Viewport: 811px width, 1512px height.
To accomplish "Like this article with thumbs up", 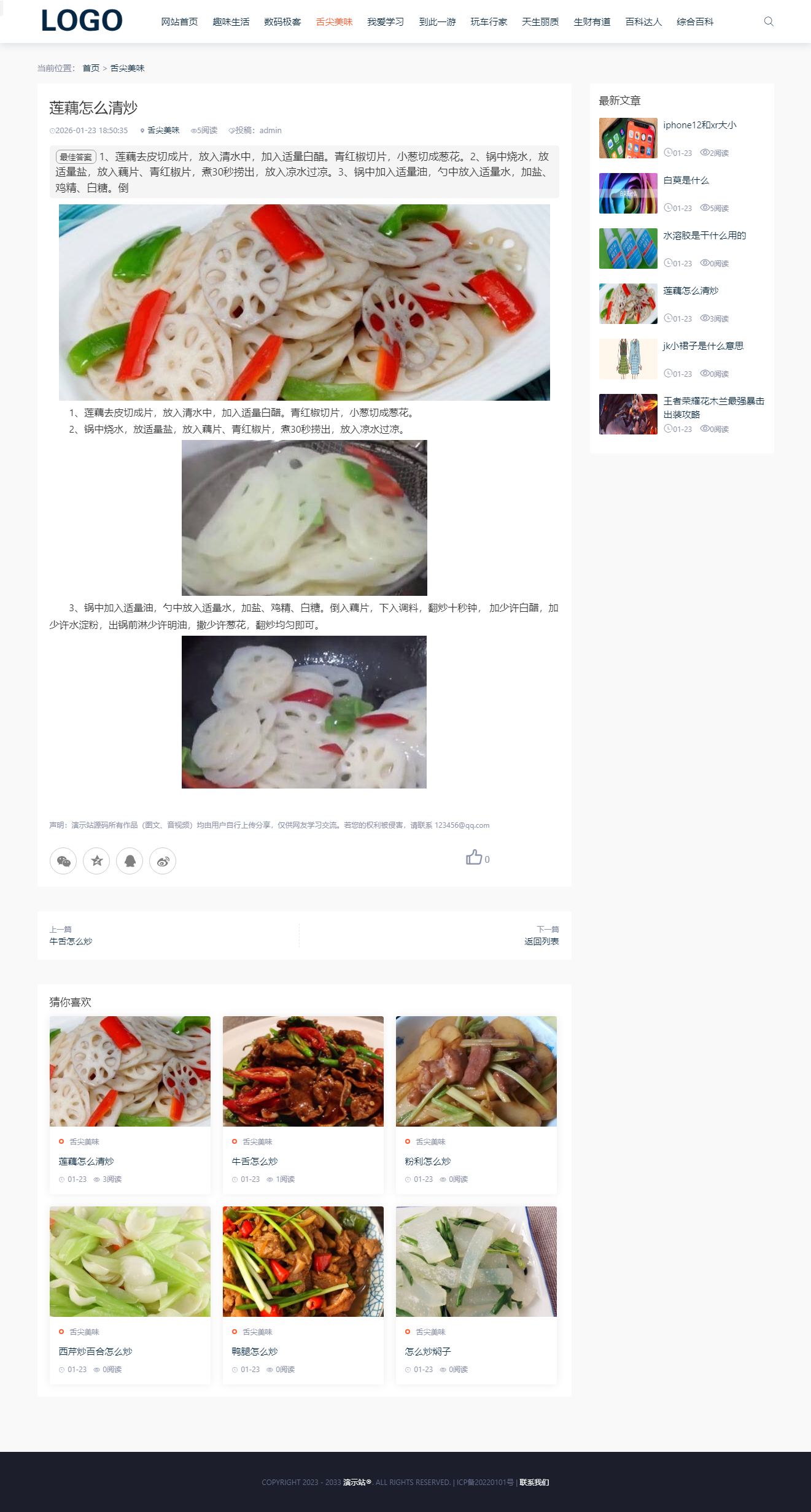I will (x=474, y=857).
